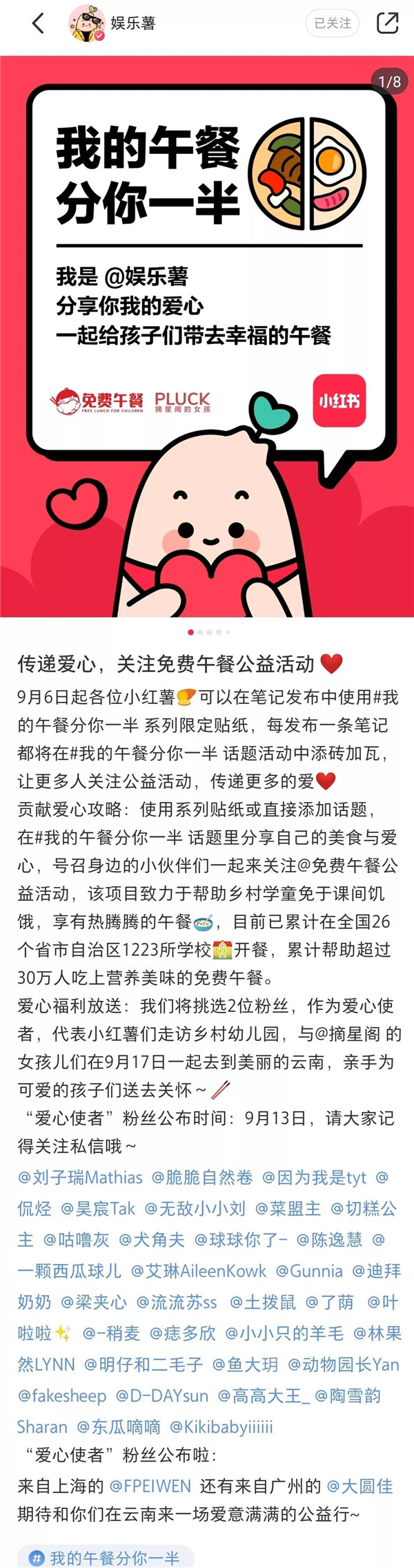
Task: Share this post
Action: point(388,23)
